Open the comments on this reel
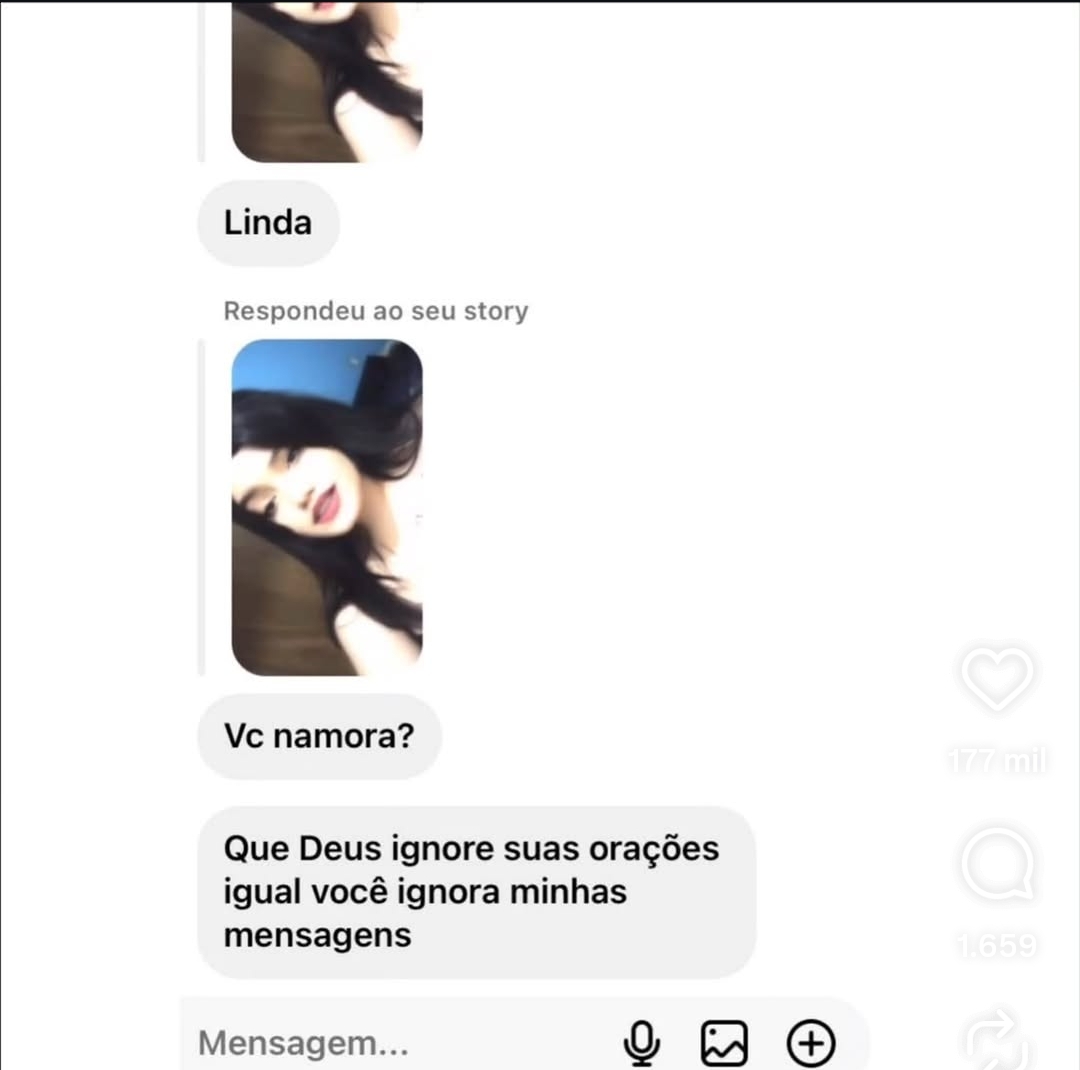The height and width of the screenshot is (1070, 1080). tap(997, 864)
